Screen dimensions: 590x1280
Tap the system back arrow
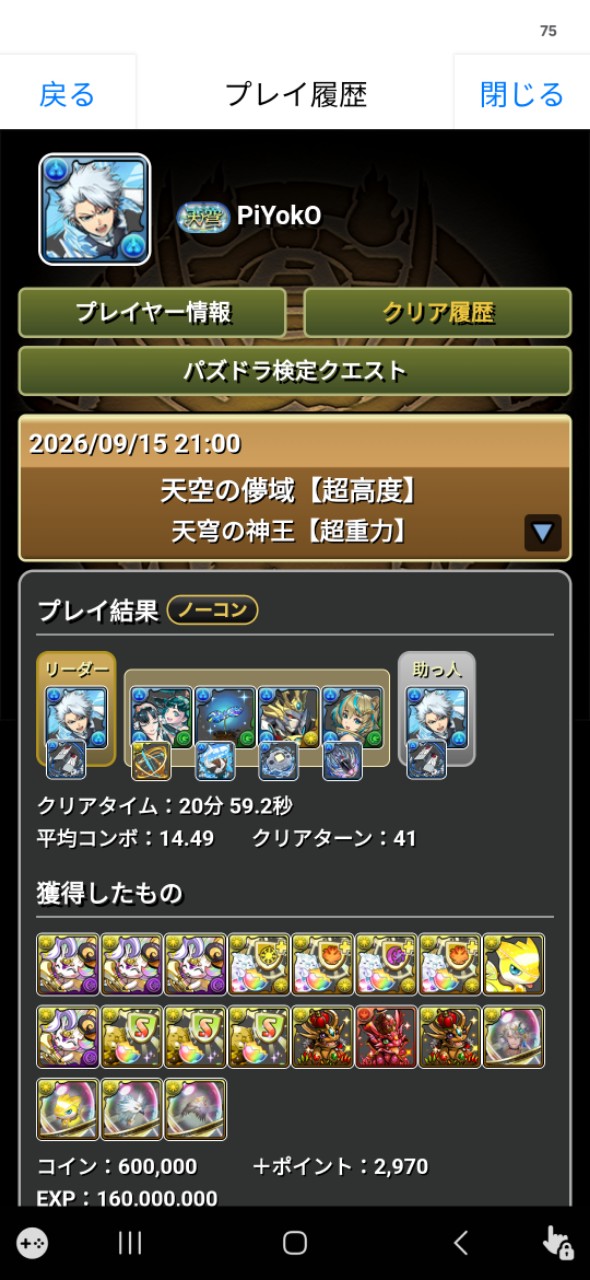coord(460,1242)
